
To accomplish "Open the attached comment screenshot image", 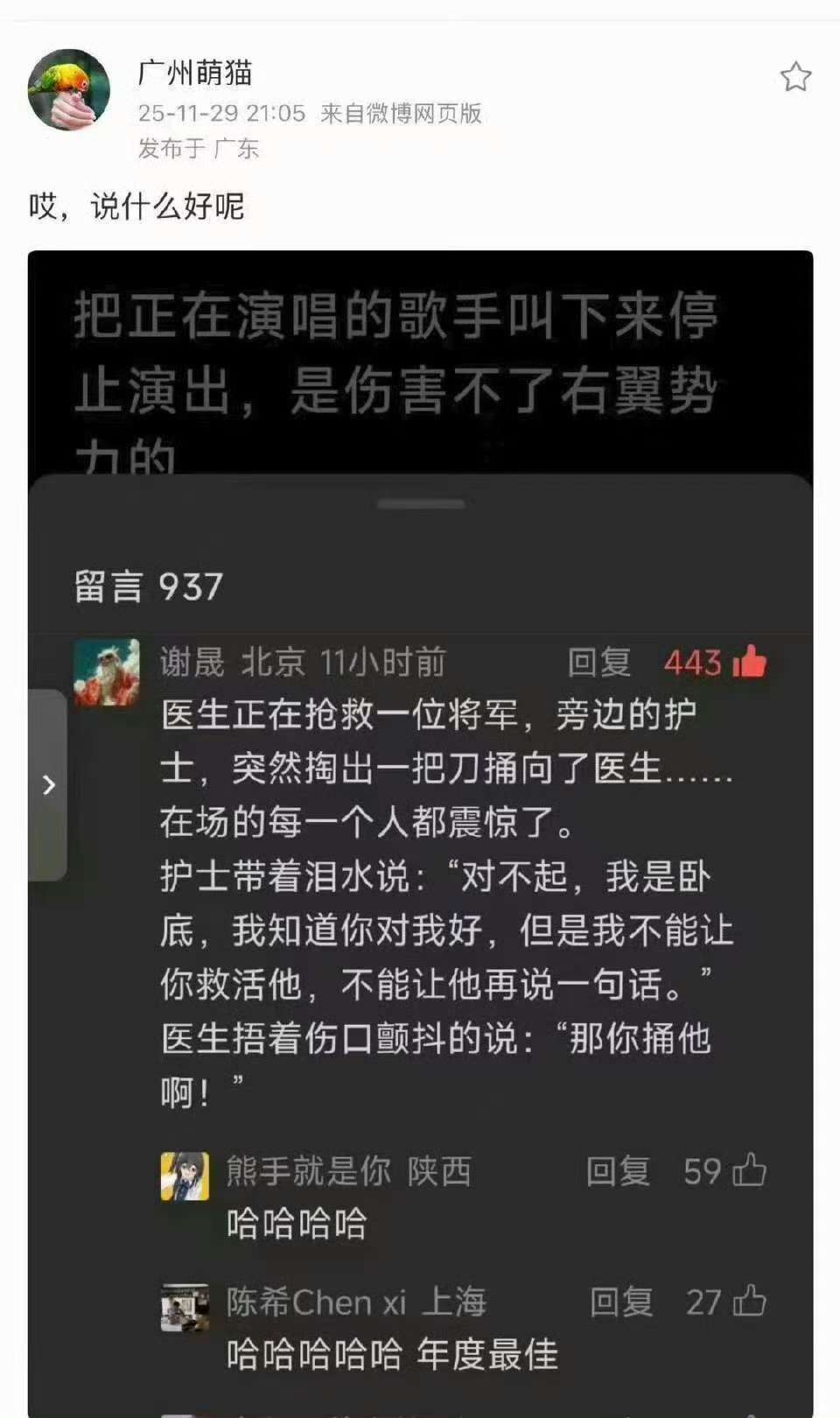I will pos(420,832).
